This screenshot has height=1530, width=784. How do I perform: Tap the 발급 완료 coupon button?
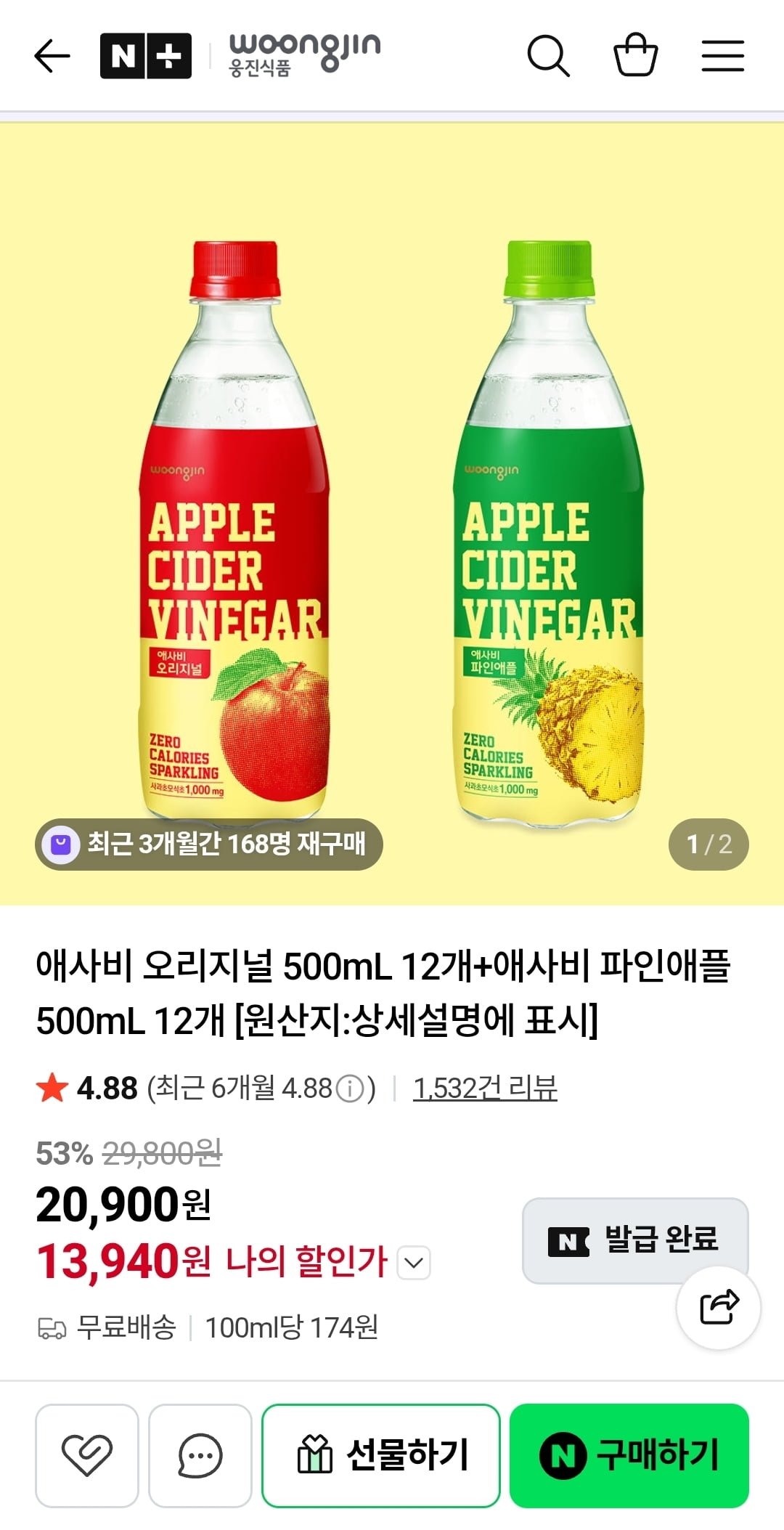[x=634, y=1240]
